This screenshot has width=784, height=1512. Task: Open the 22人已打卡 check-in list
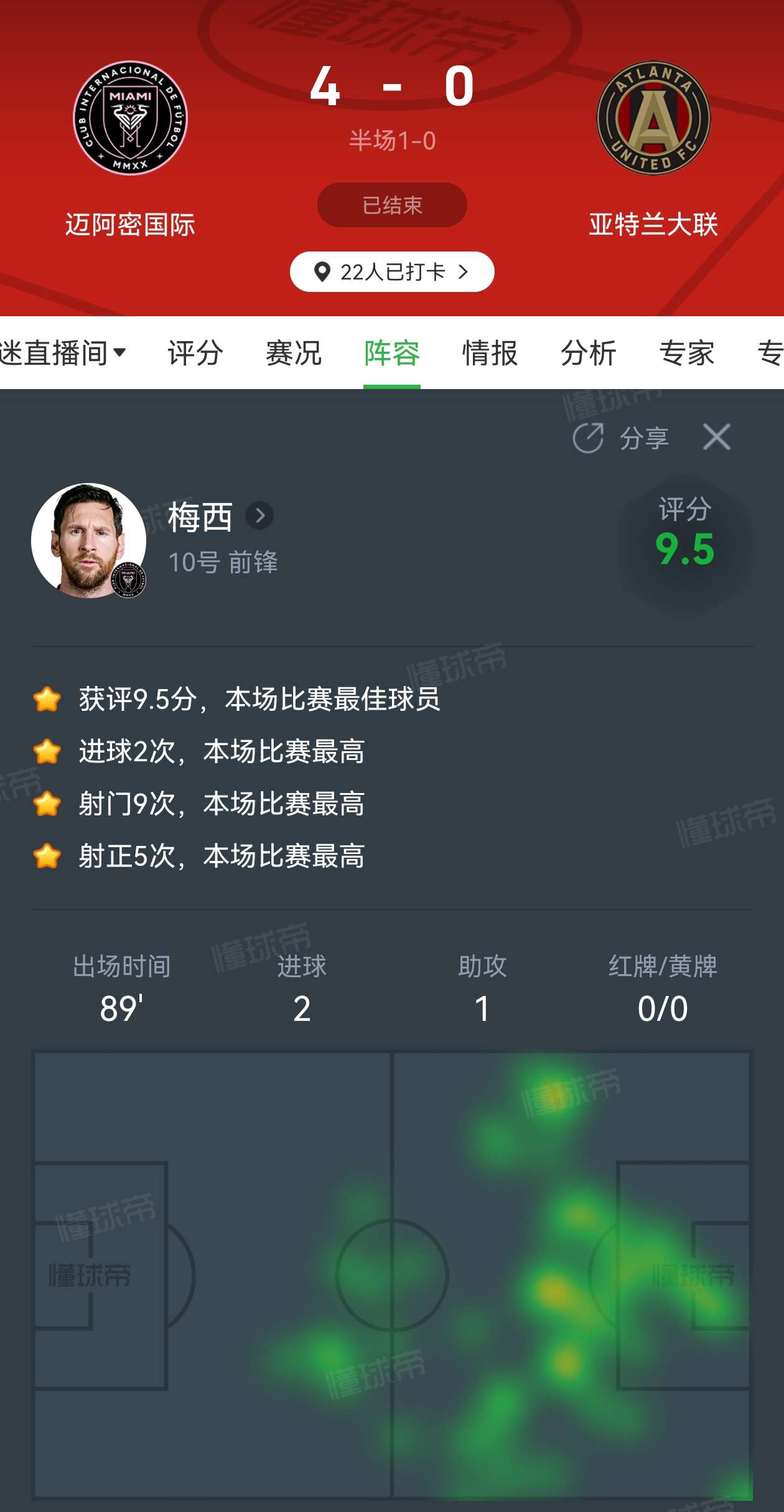coord(392,272)
